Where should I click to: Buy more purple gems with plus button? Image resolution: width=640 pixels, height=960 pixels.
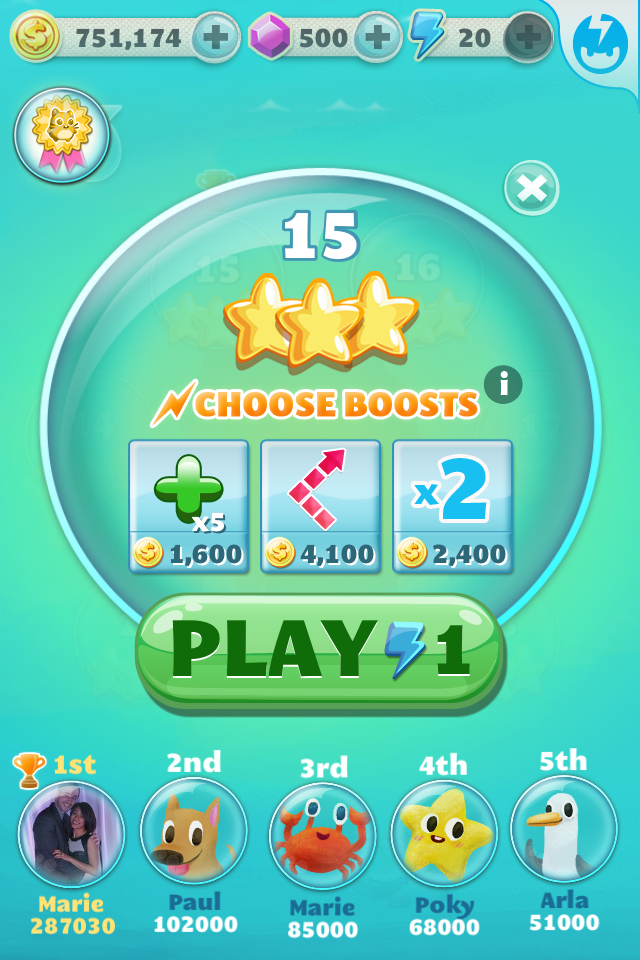point(377,38)
